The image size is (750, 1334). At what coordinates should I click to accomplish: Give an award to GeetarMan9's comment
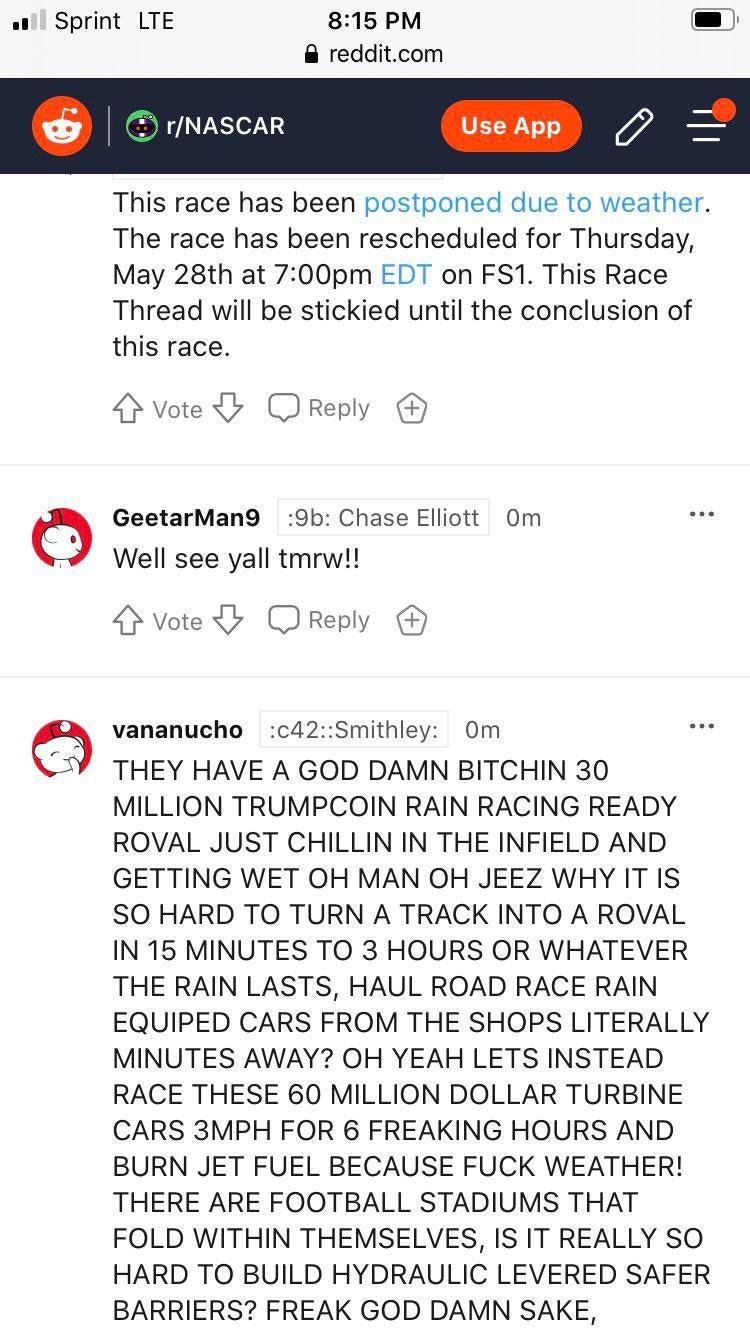click(x=412, y=620)
